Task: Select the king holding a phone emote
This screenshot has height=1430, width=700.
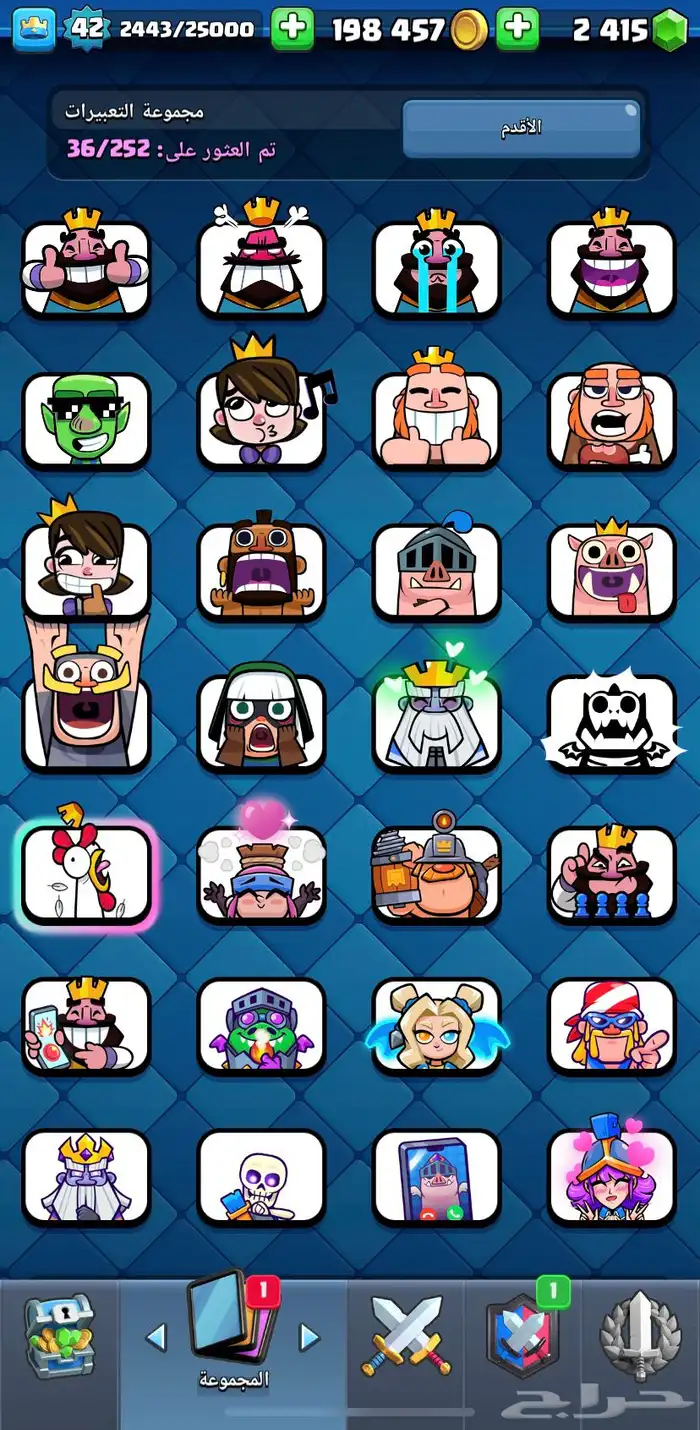Action: click(86, 1025)
